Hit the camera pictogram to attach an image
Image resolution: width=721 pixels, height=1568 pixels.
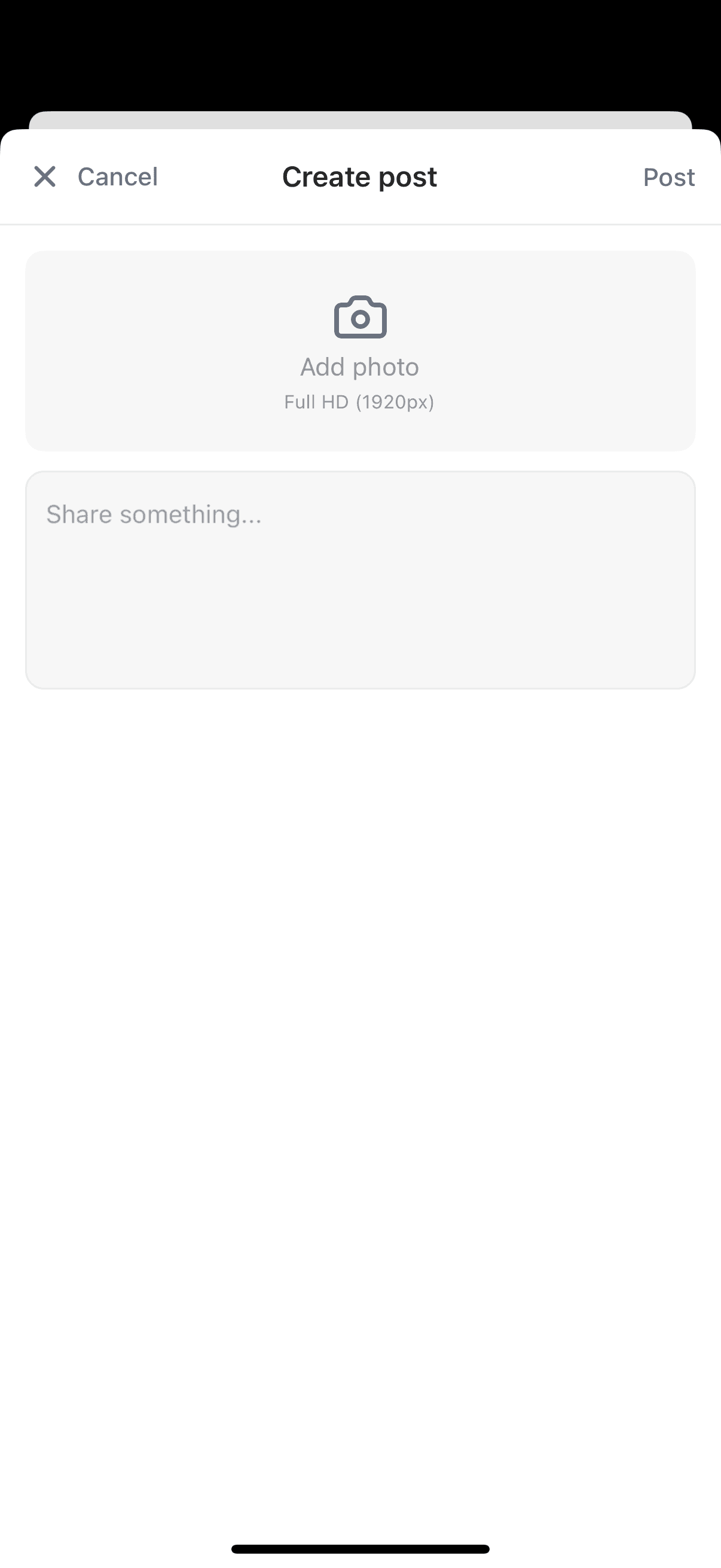(359, 316)
